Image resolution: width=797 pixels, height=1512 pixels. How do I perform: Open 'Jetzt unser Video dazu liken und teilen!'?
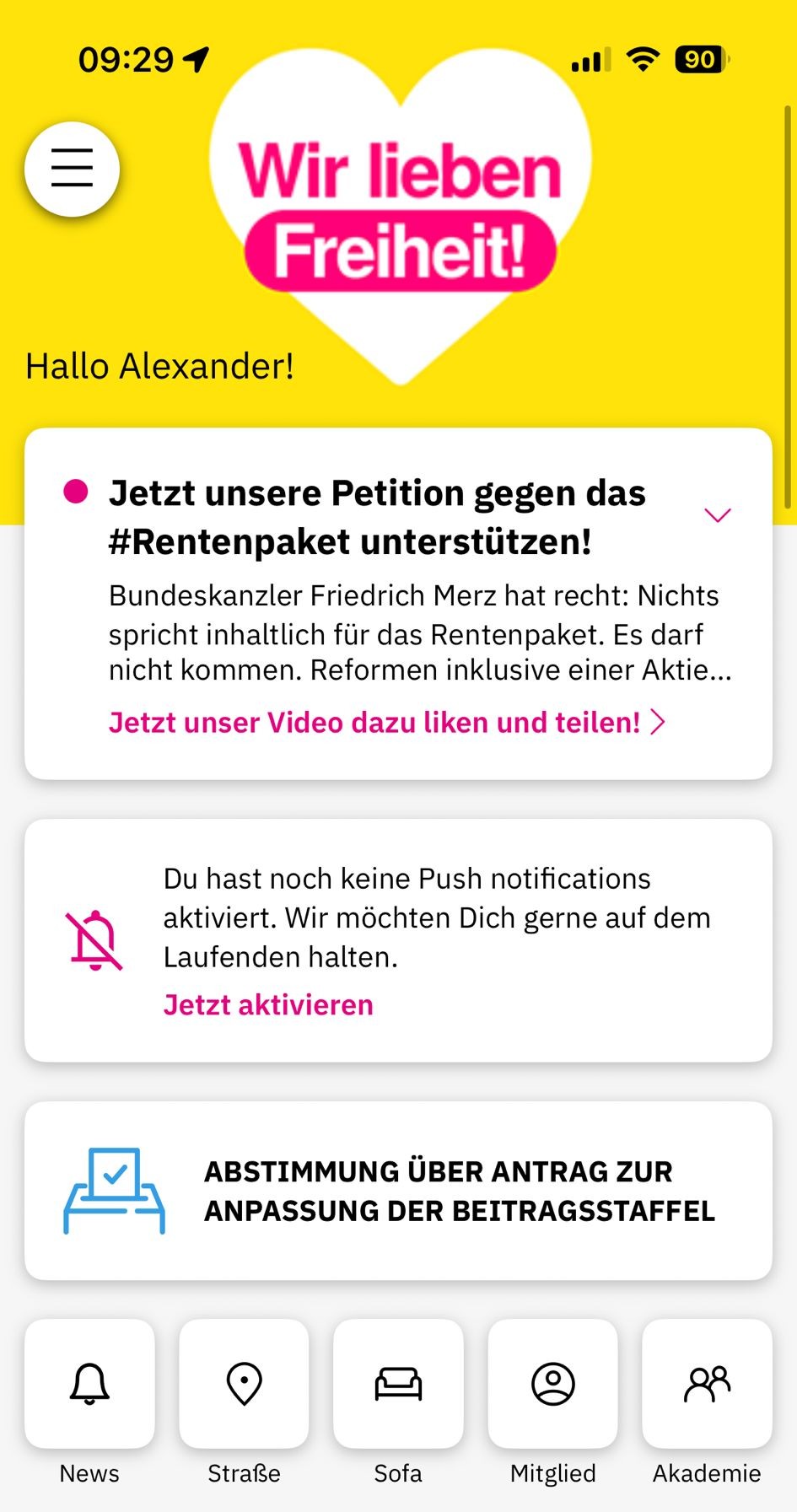click(x=384, y=723)
